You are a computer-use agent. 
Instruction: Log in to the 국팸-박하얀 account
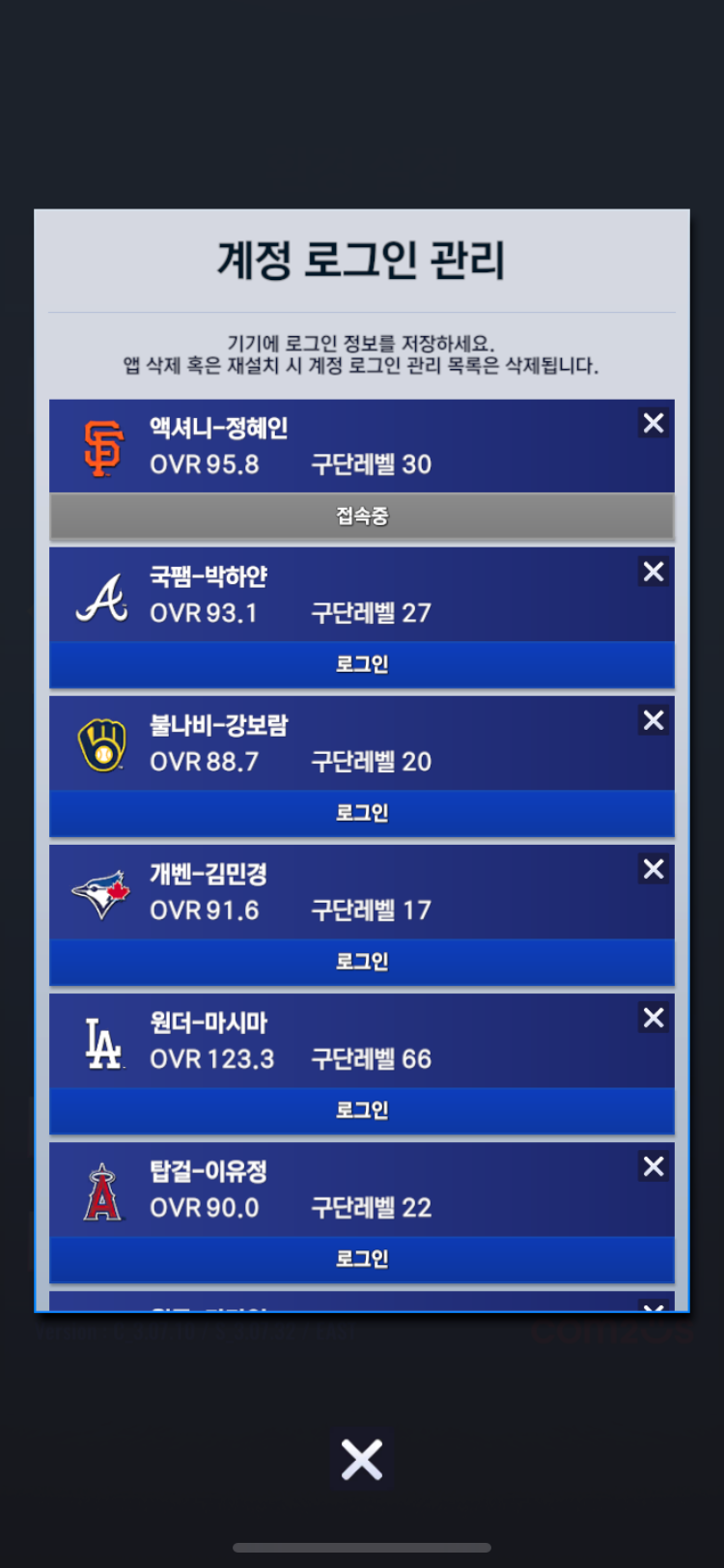[x=362, y=664]
